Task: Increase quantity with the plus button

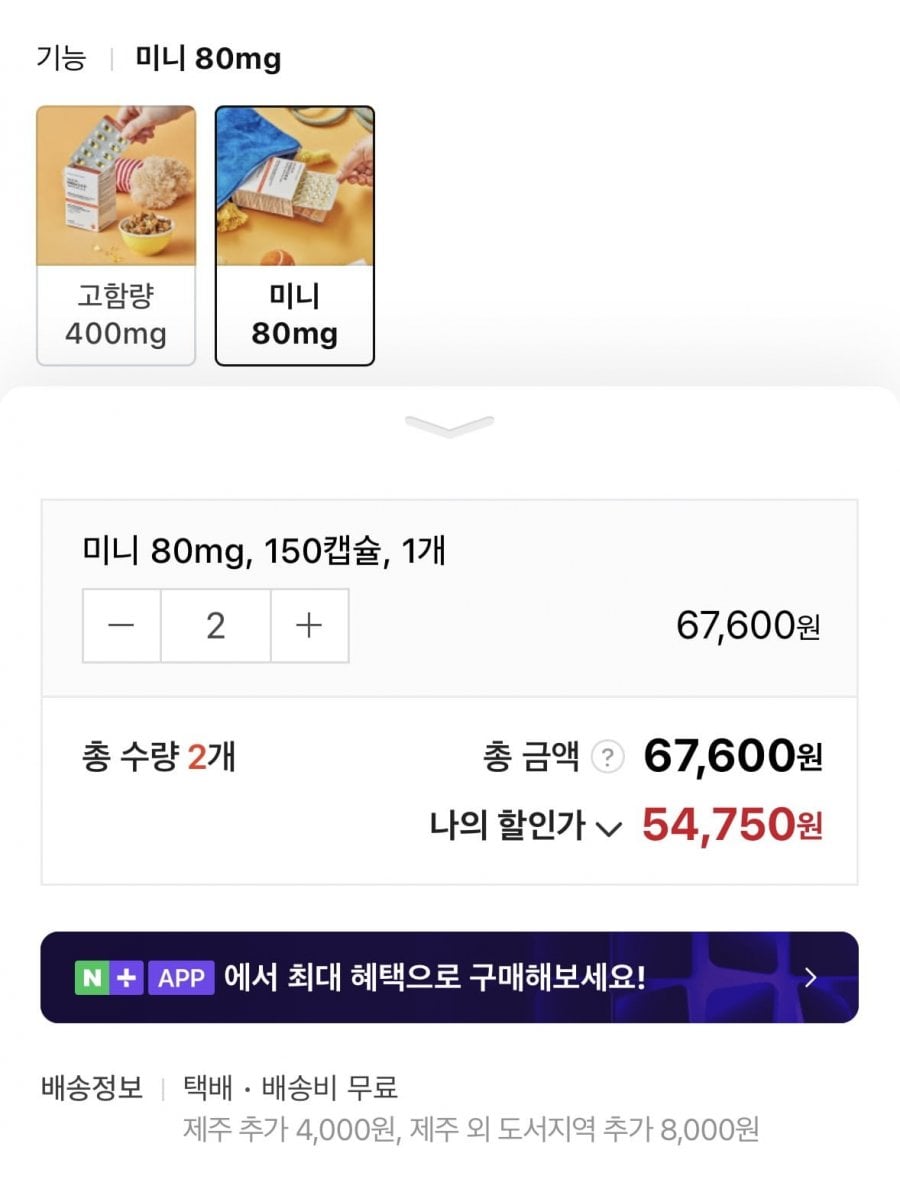Action: click(309, 626)
